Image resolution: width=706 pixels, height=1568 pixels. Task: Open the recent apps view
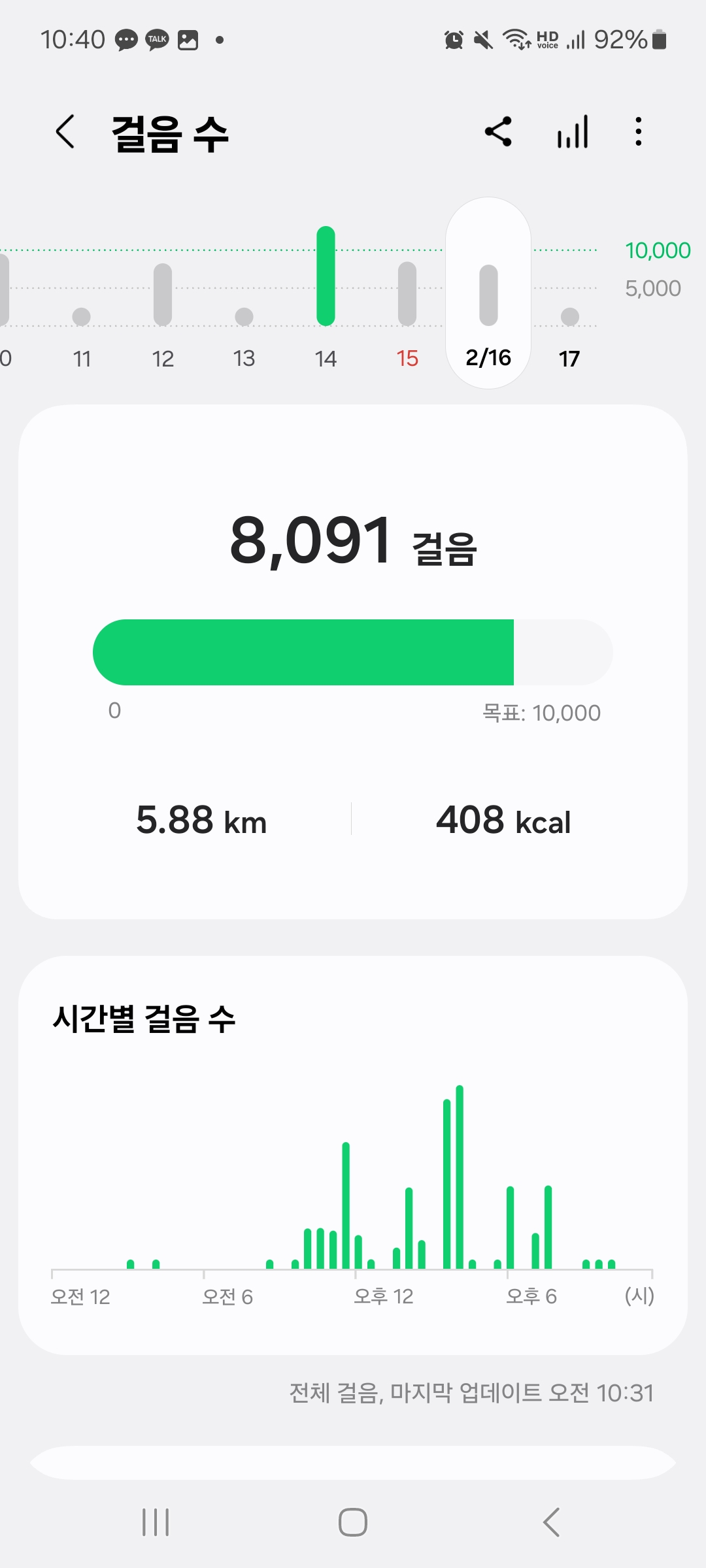click(156, 1522)
